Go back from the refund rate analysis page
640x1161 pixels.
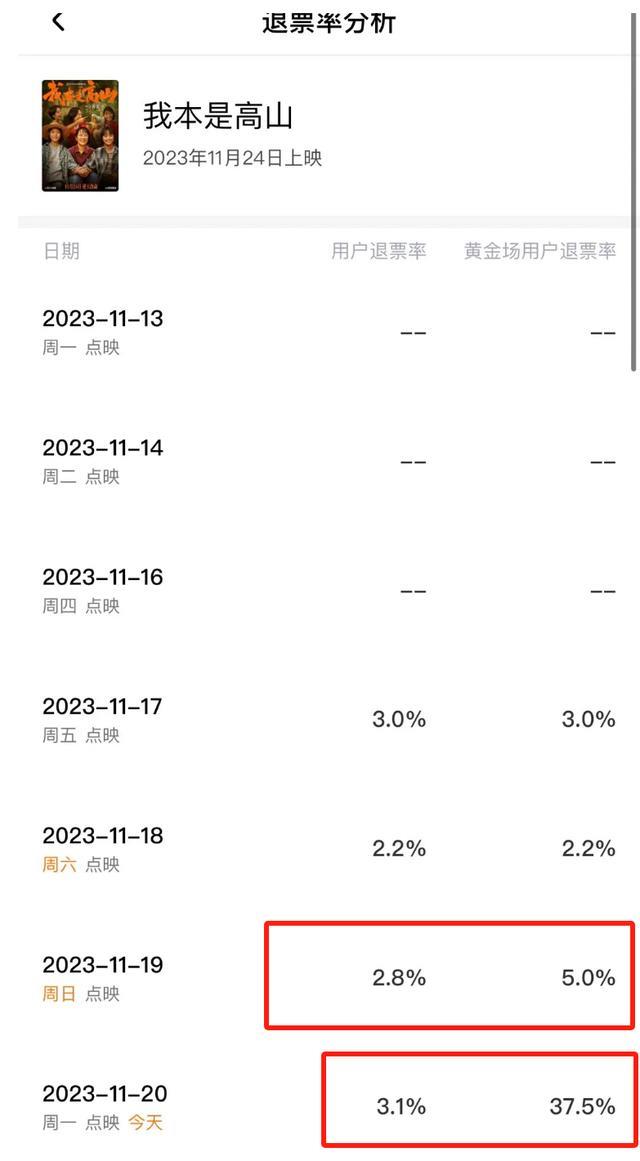pos(58,22)
